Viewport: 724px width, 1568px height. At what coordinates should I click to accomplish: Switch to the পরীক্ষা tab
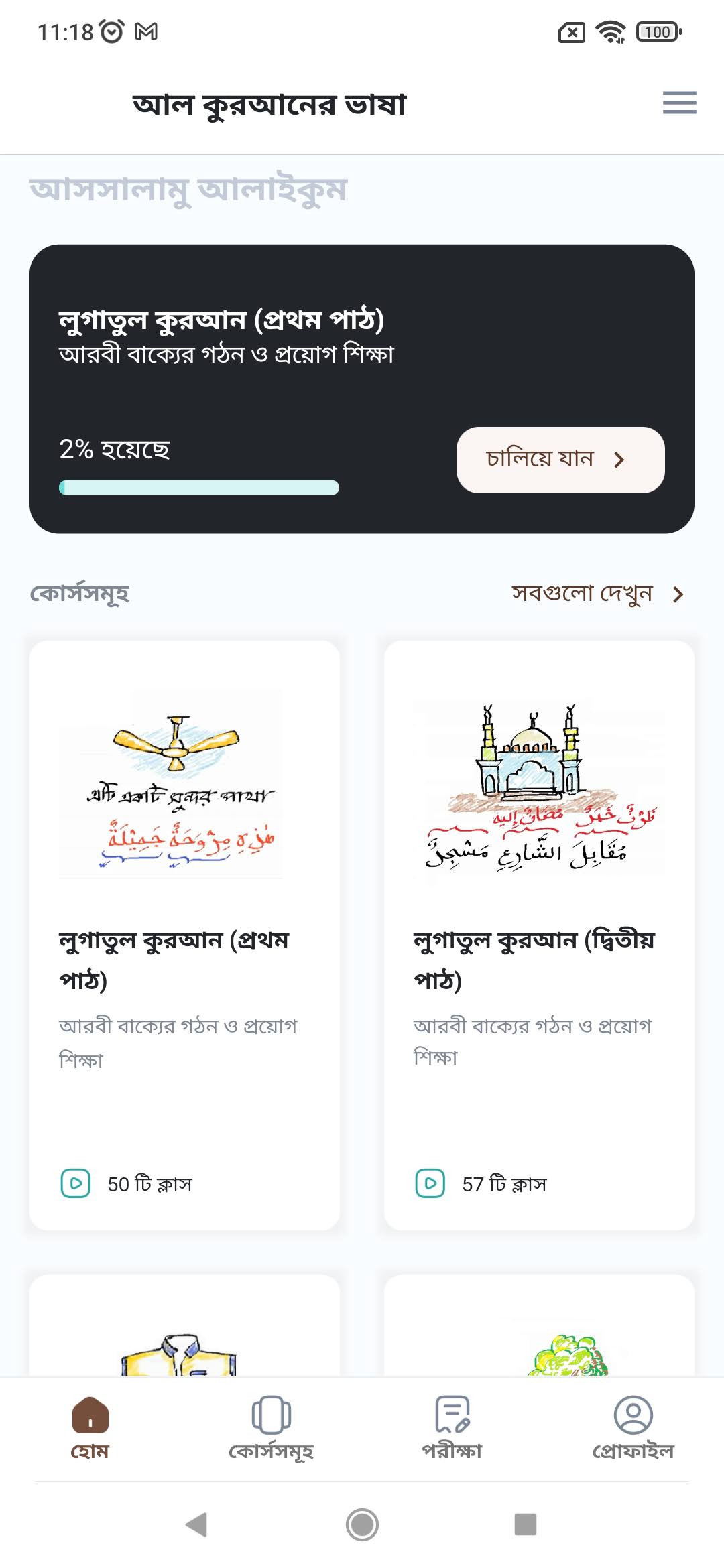click(x=452, y=1427)
